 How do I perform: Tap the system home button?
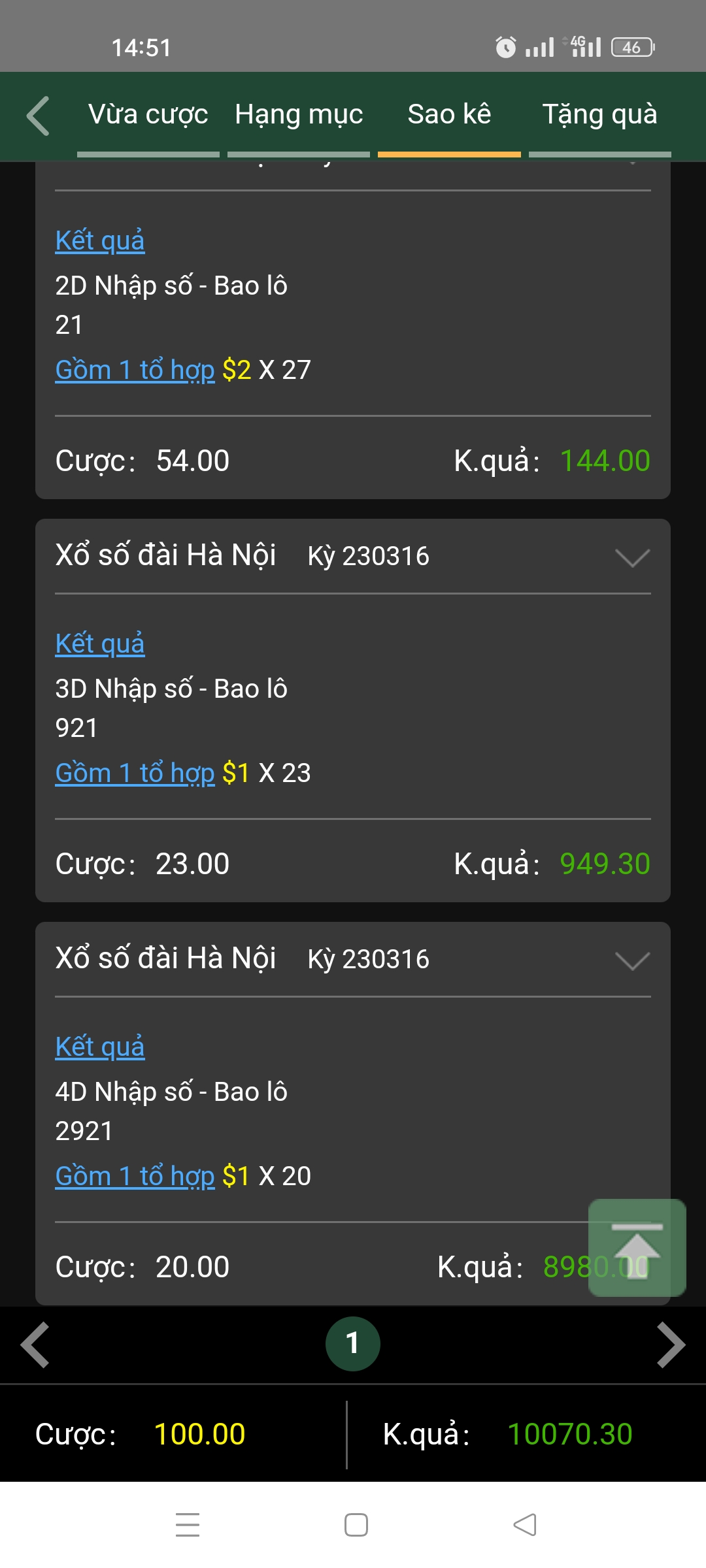pyautogui.click(x=356, y=1525)
